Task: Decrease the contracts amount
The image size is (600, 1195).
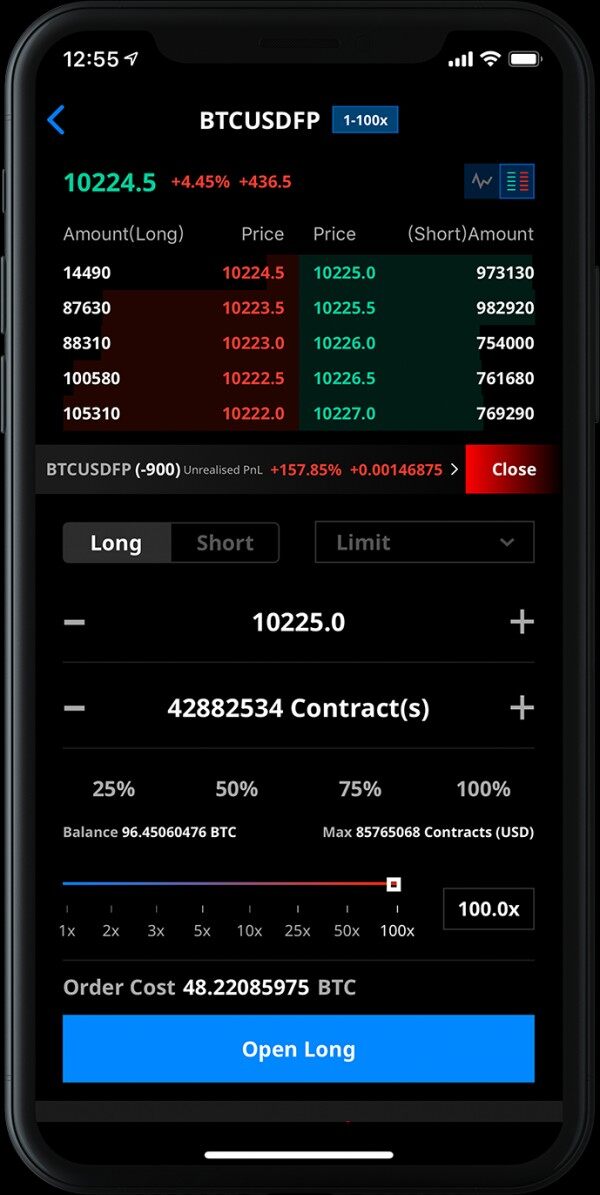Action: click(75, 708)
